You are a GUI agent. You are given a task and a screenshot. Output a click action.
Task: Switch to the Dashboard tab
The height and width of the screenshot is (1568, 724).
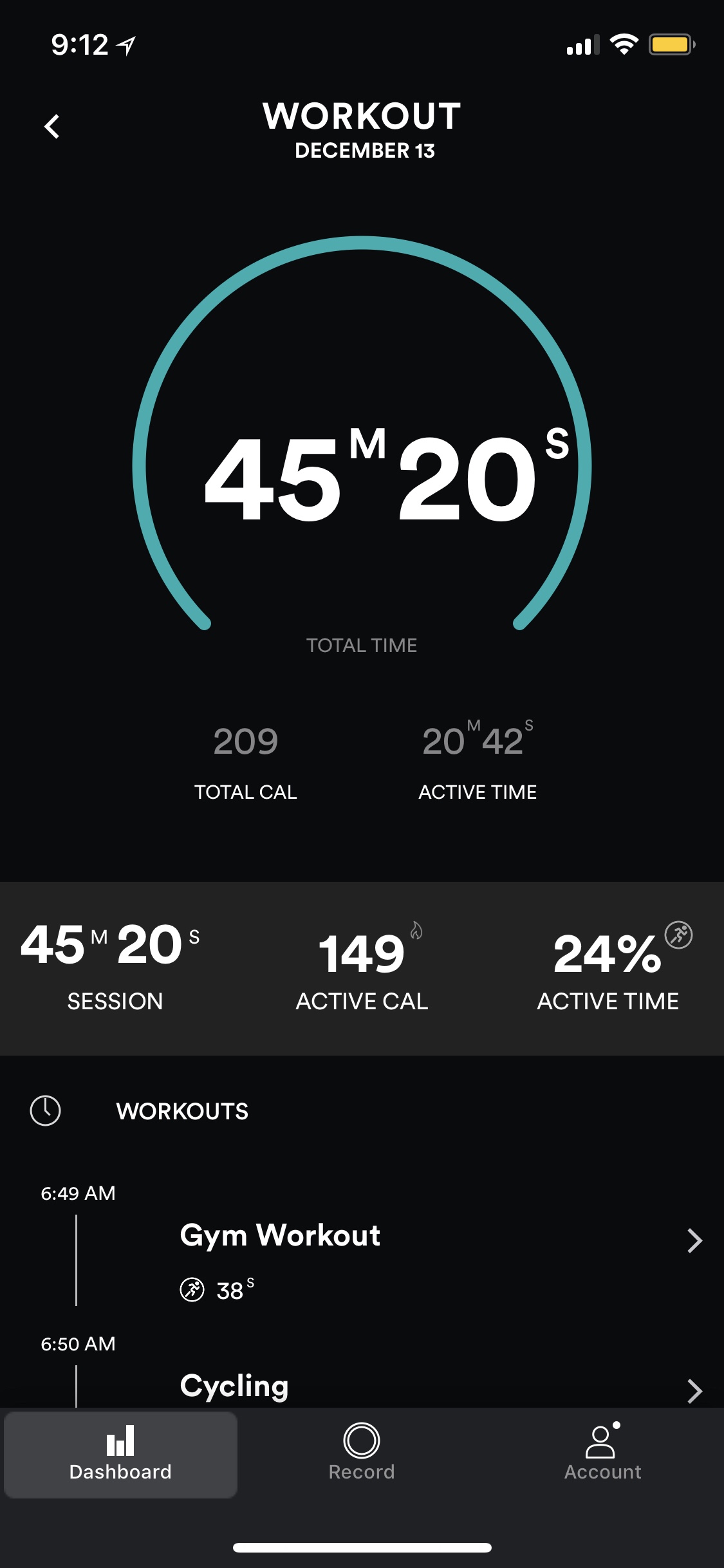tap(120, 1455)
